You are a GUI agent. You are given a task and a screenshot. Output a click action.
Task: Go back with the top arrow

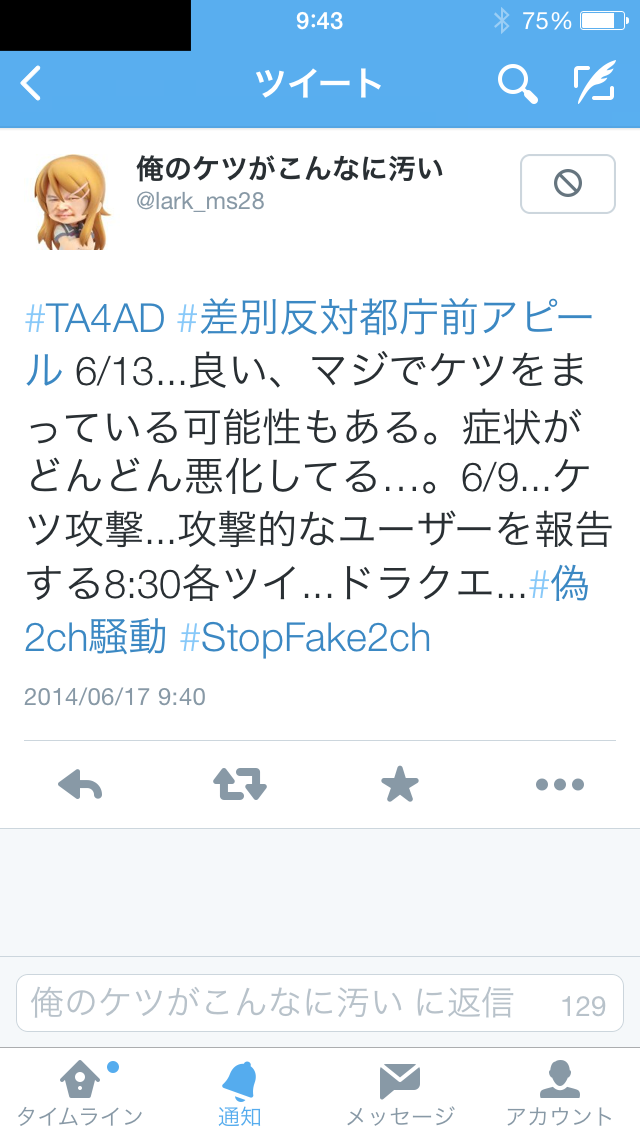pyautogui.click(x=32, y=84)
